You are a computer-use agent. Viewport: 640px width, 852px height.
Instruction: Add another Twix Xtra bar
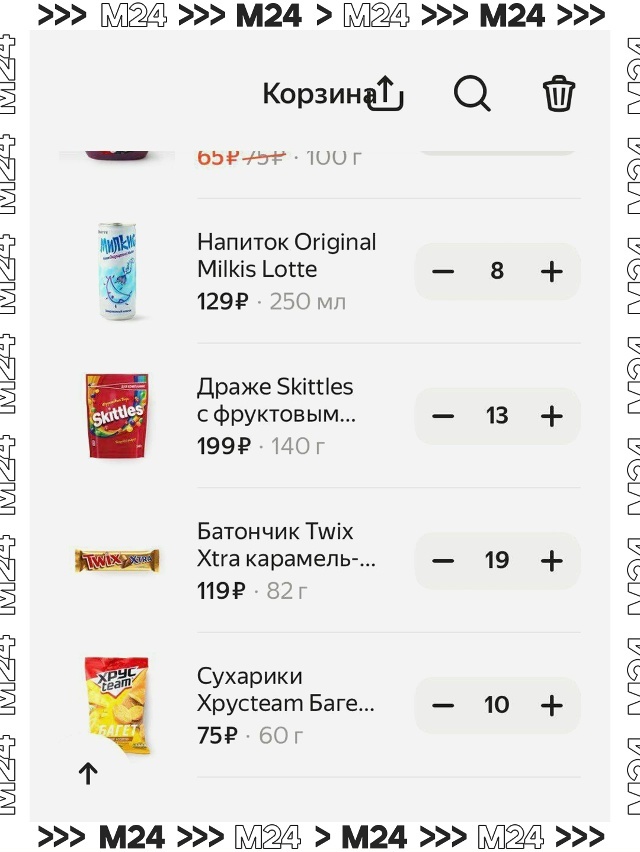(551, 561)
